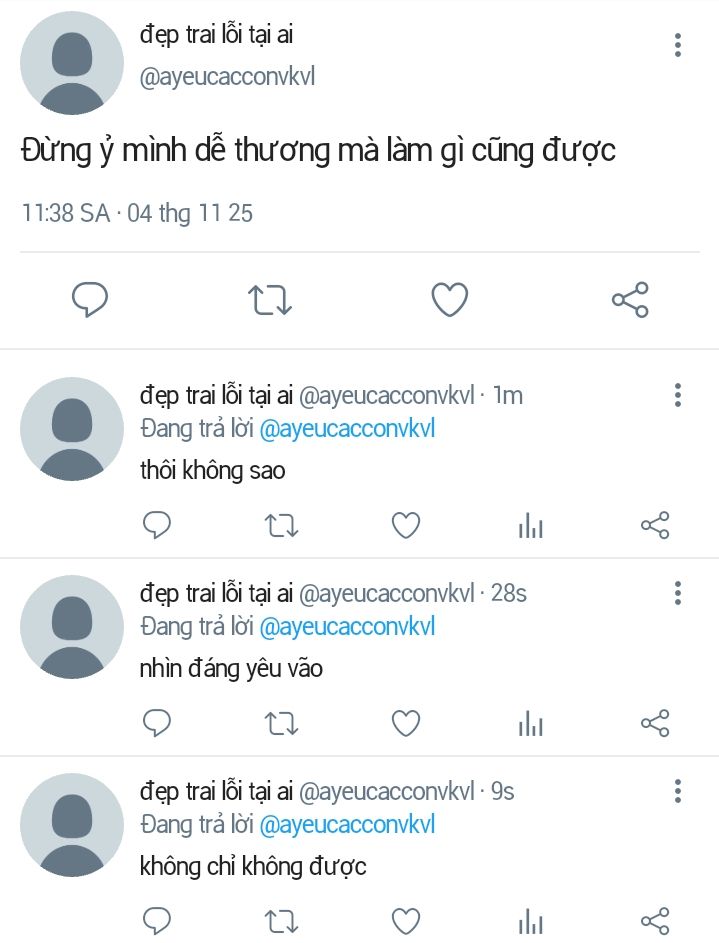Like the "không chỉ không được" reply
719x943 pixels.
pyautogui.click(x=405, y=920)
